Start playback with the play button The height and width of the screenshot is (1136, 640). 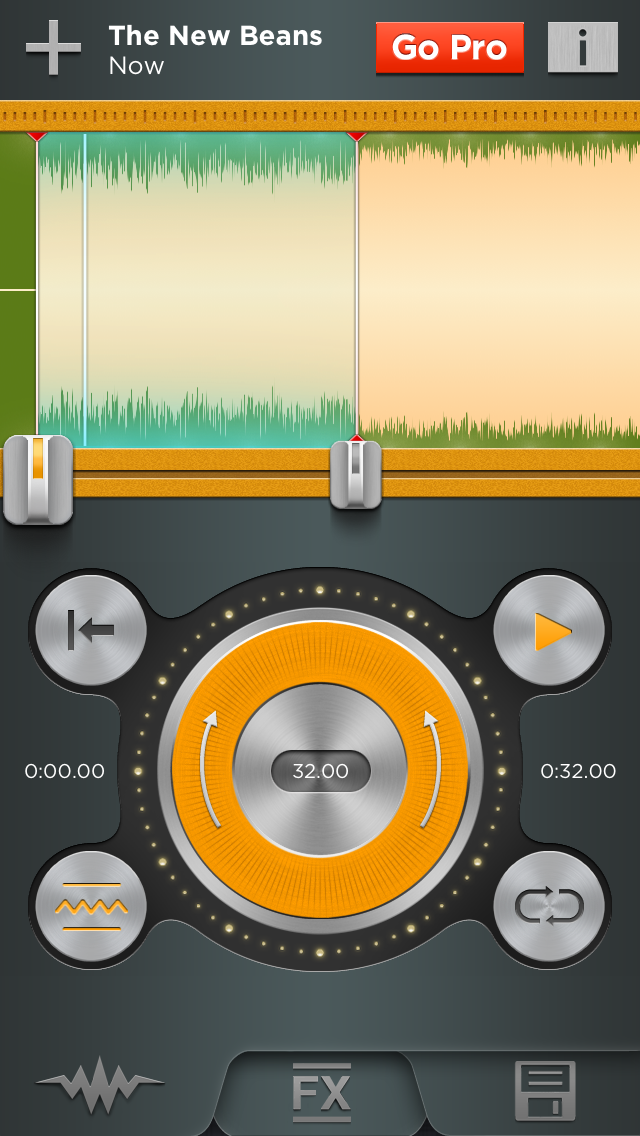point(549,630)
